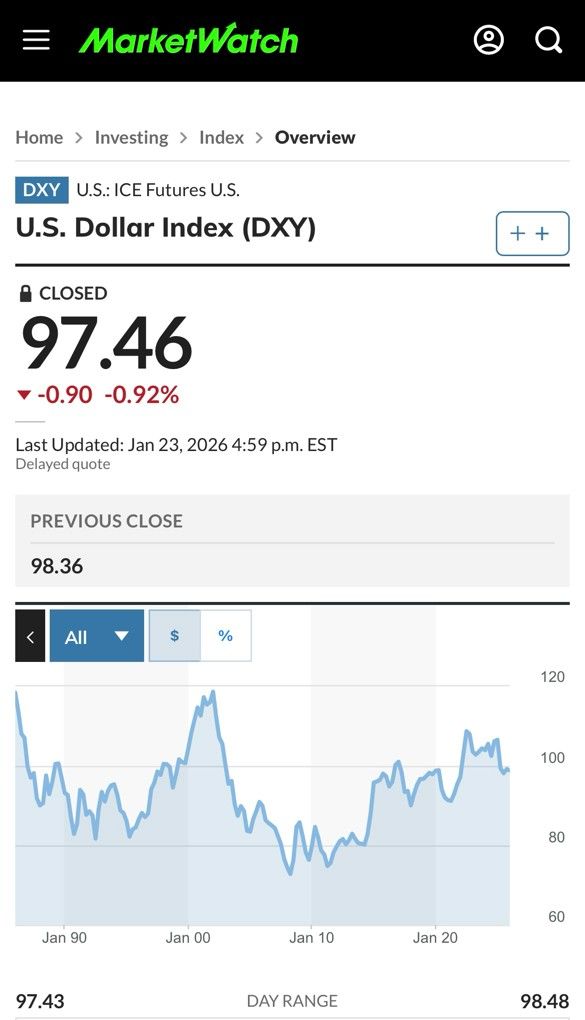Expand the All time-range dropdown
Image resolution: width=585 pixels, height=1020 pixels.
[x=97, y=636]
